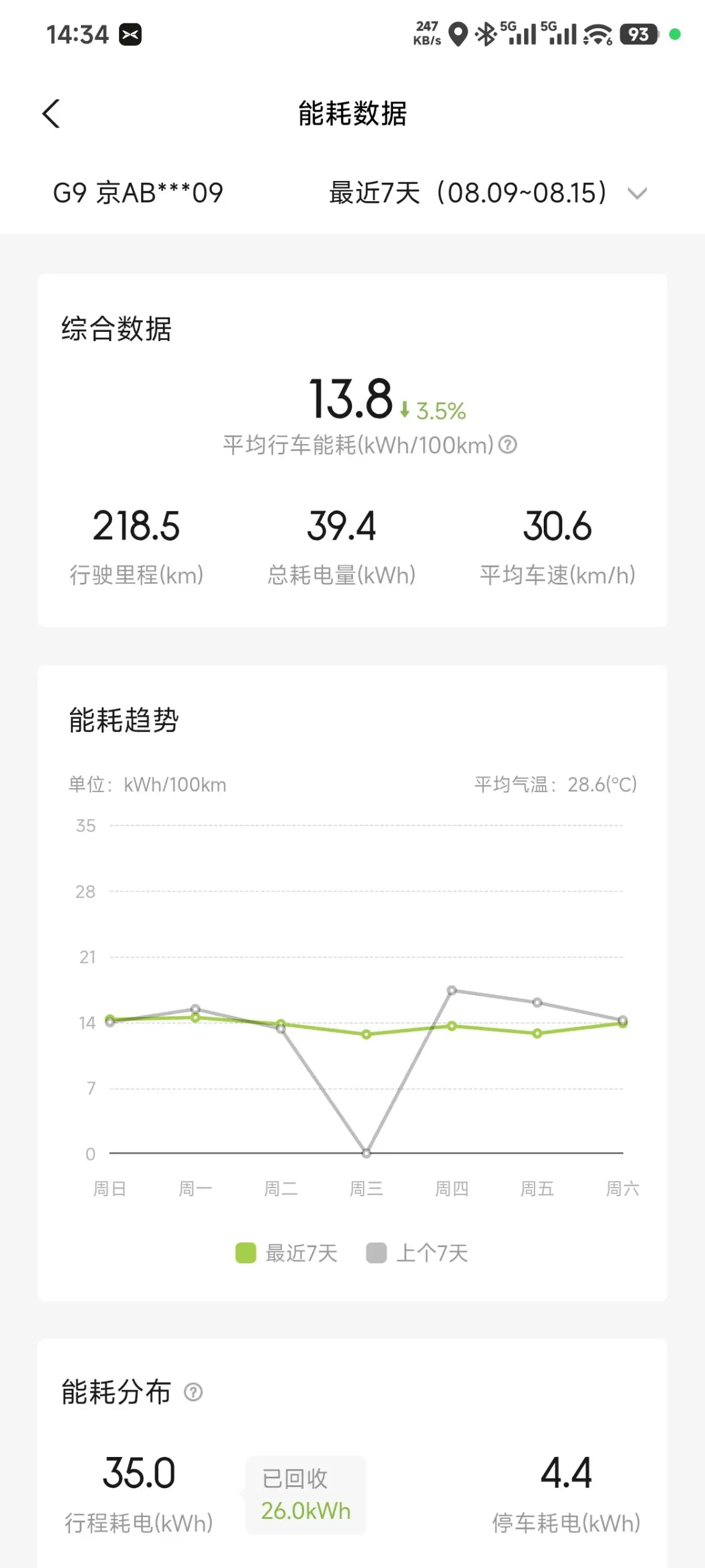Tap the help icon beside 平均行车能耗
Viewport: 705px width, 1568px height.
508,445
